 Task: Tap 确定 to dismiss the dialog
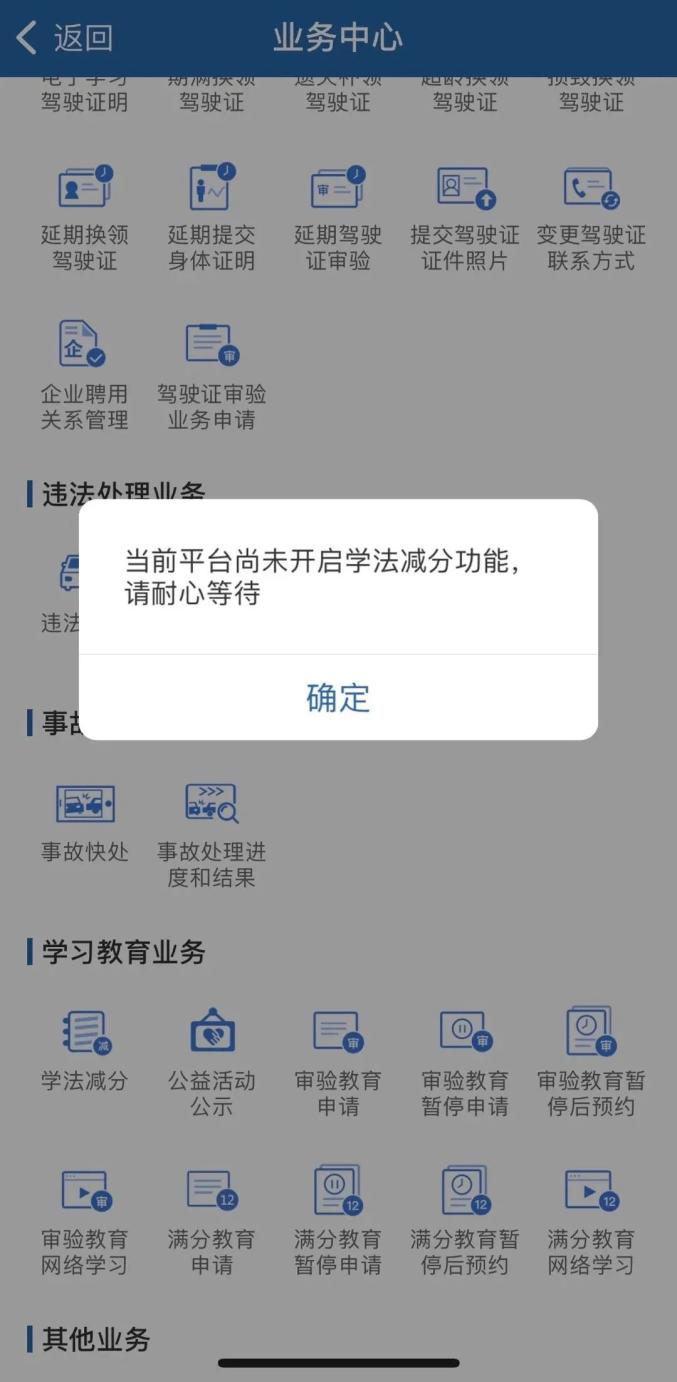pyautogui.click(x=338, y=697)
